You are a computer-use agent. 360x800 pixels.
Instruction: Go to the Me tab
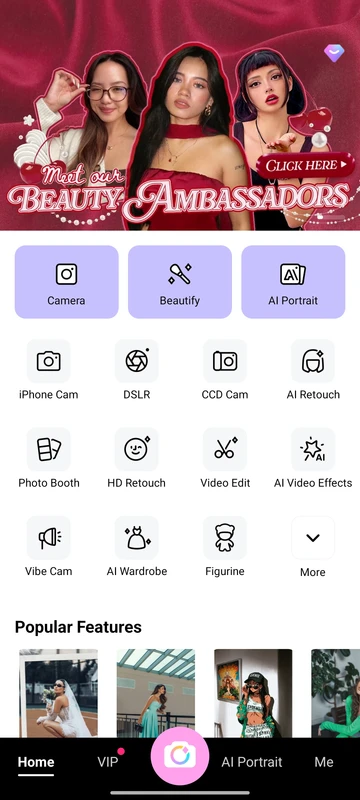324,762
